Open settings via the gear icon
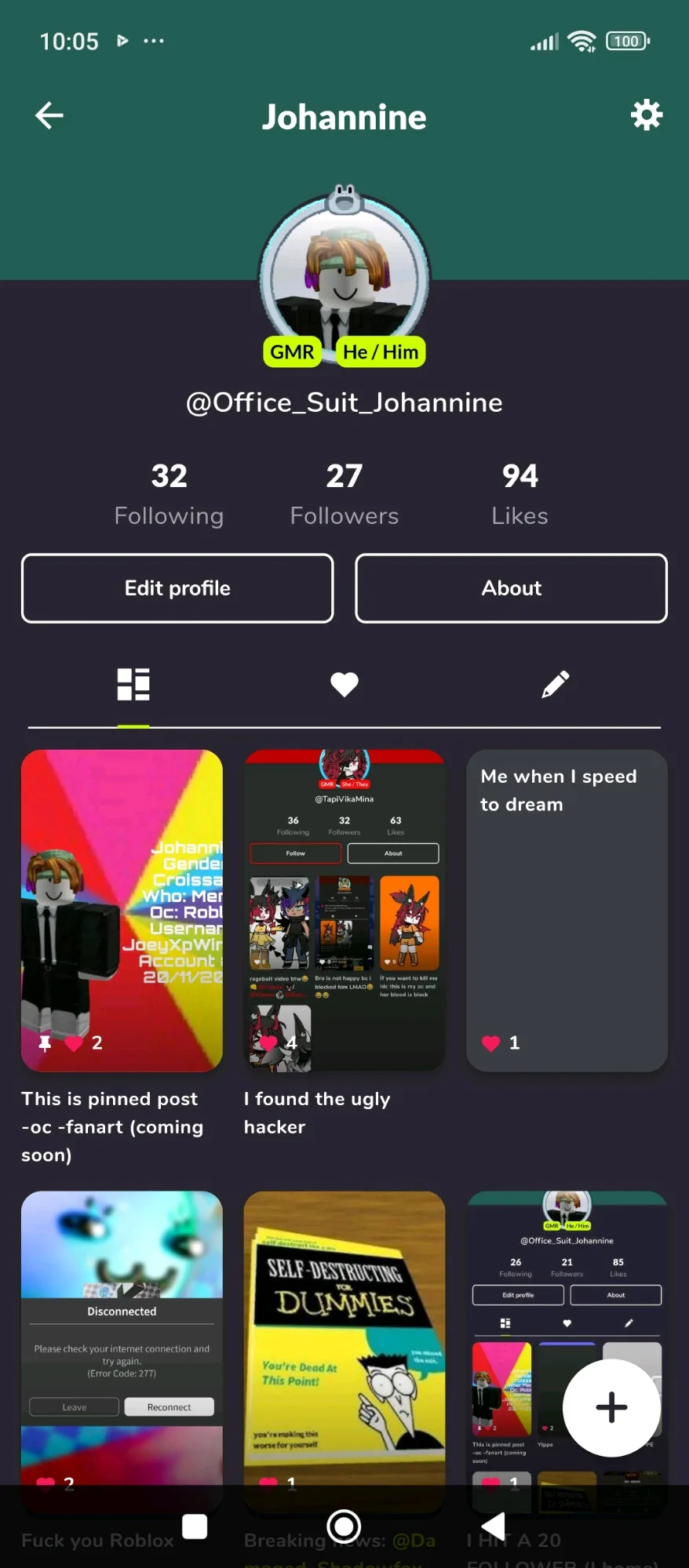The width and height of the screenshot is (689, 1568). click(x=647, y=115)
